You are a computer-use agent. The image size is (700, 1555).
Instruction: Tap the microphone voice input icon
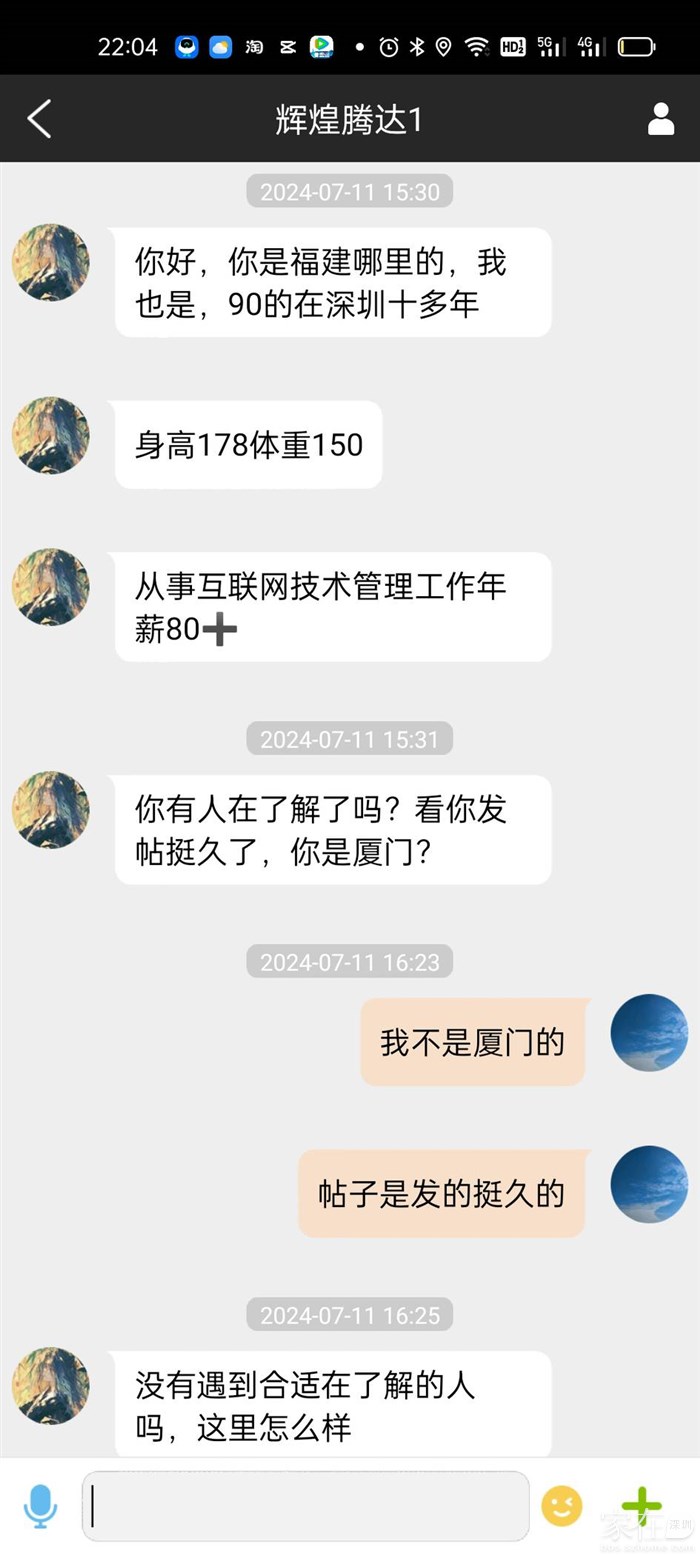click(40, 1505)
